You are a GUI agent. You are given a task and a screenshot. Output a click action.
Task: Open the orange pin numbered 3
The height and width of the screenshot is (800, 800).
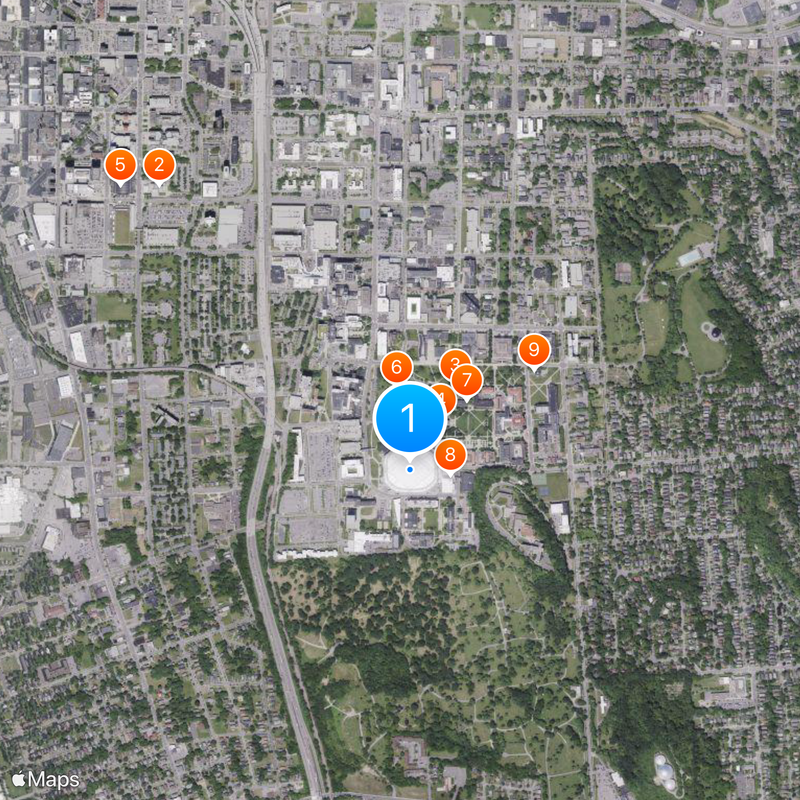click(x=455, y=362)
